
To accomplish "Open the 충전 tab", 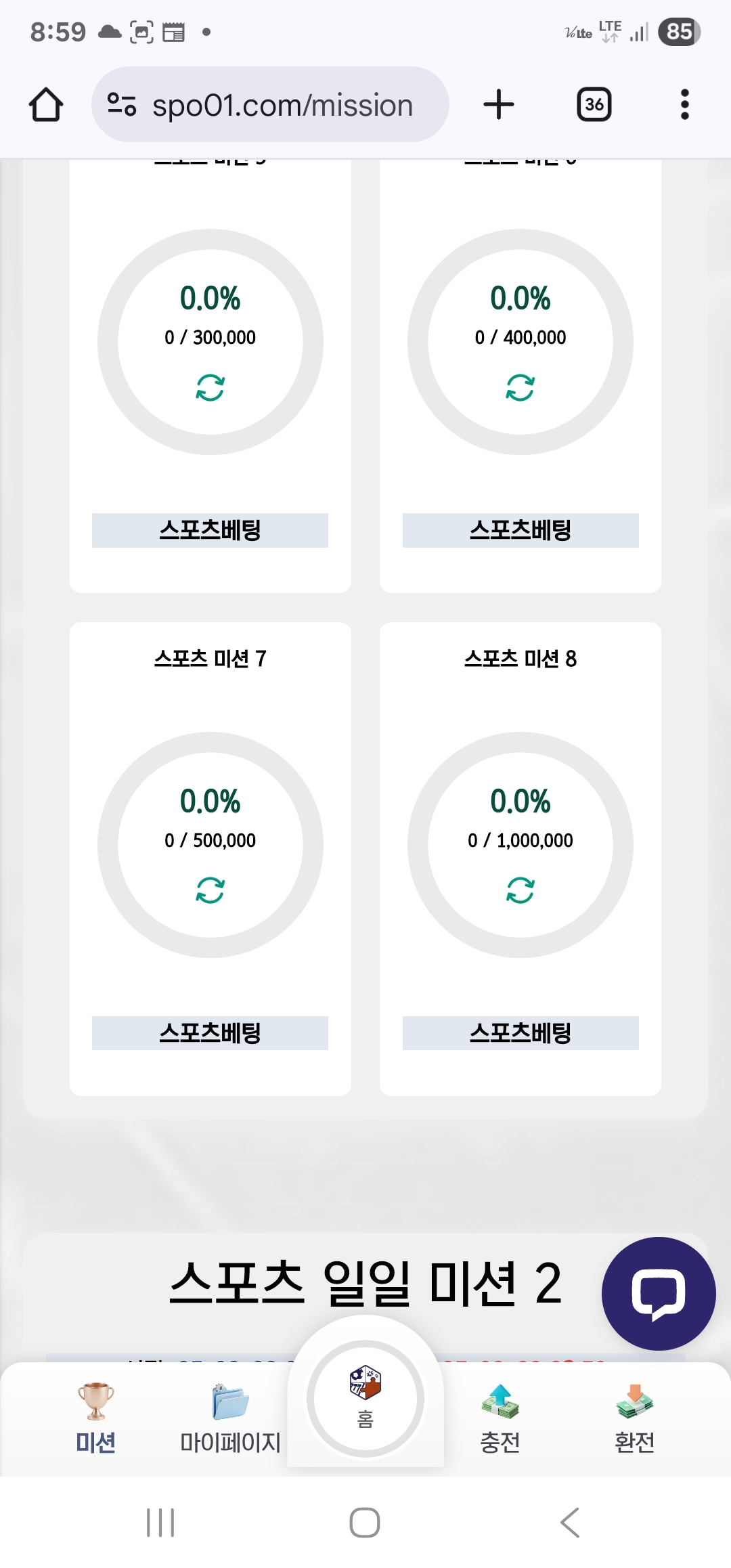I will click(x=500, y=1418).
